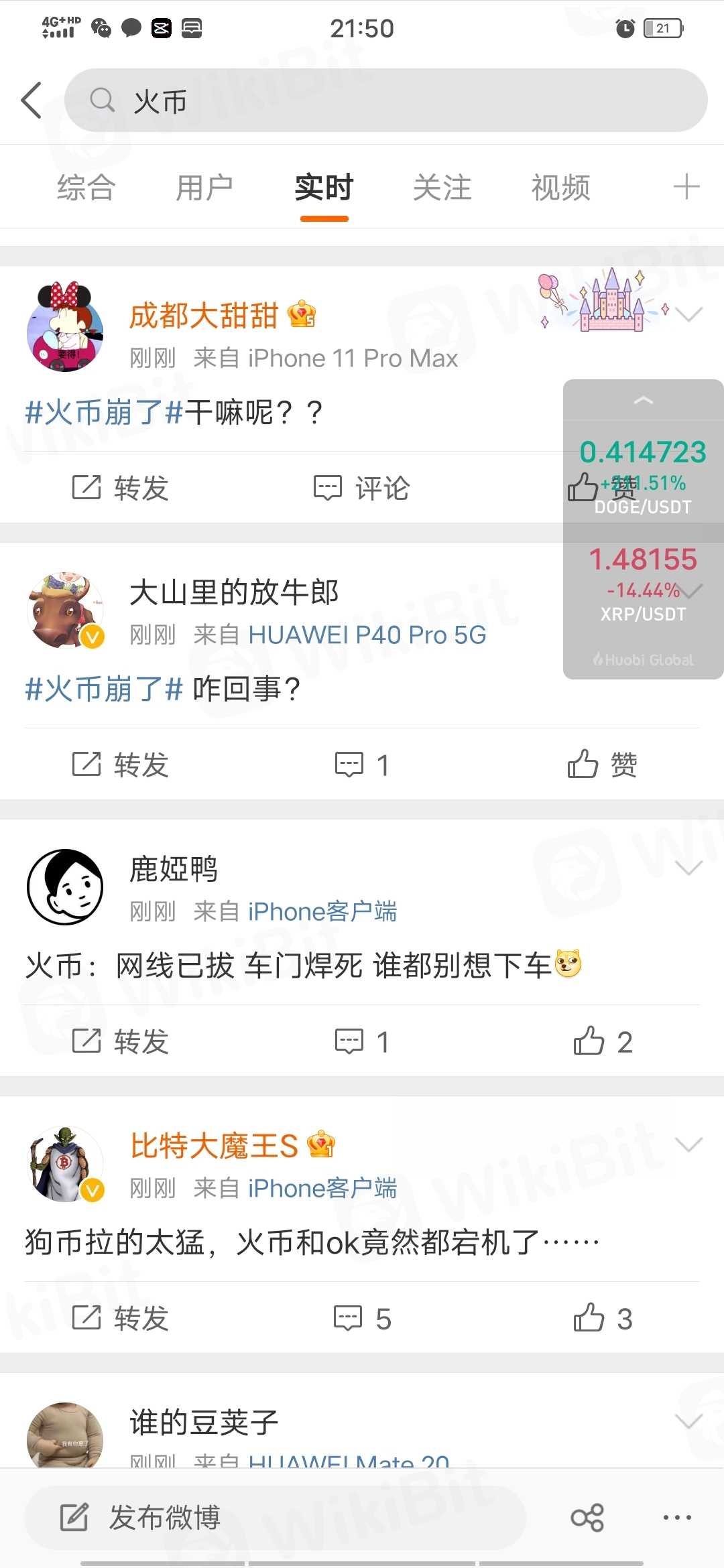Open the three-dot more menu
The image size is (724, 1568).
(x=677, y=1518)
